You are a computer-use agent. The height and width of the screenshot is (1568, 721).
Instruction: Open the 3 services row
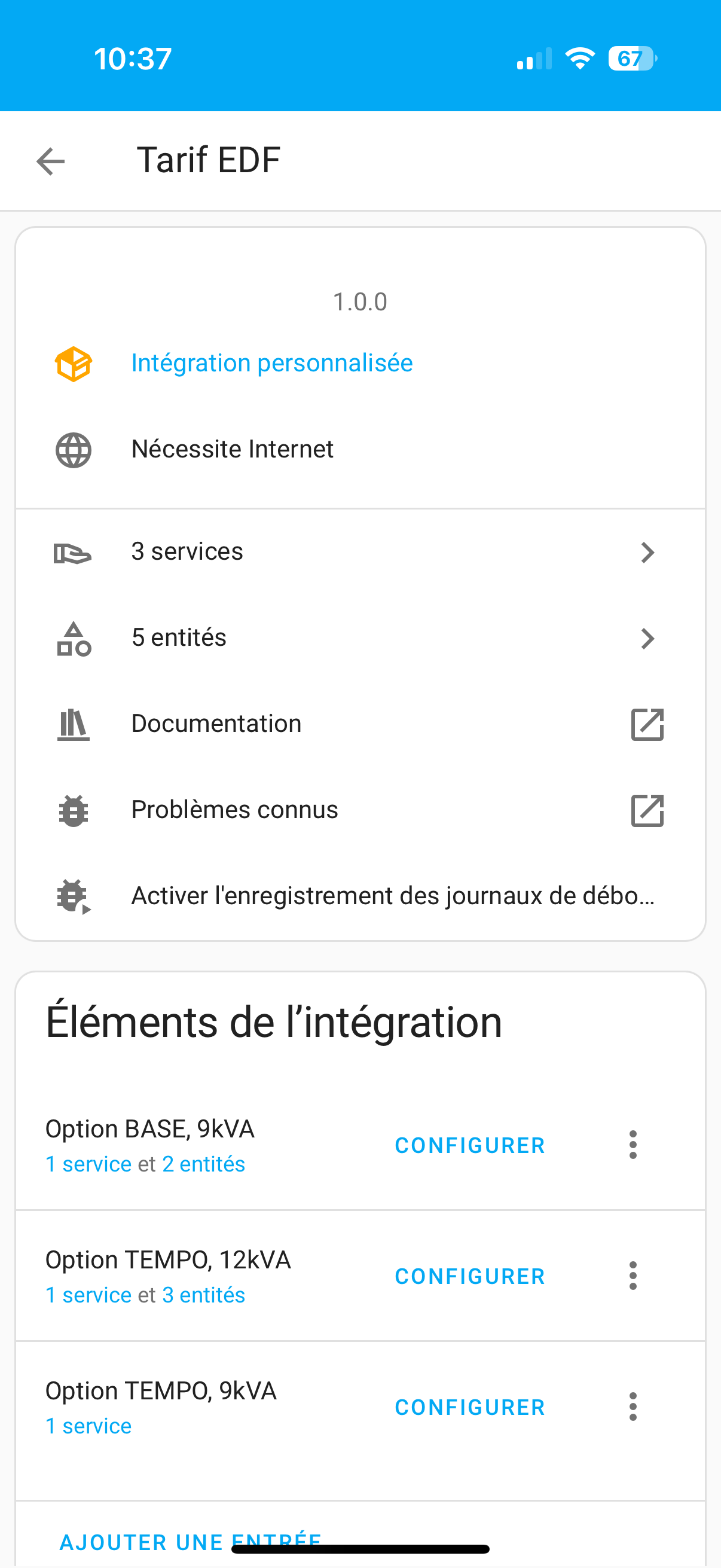(x=360, y=552)
